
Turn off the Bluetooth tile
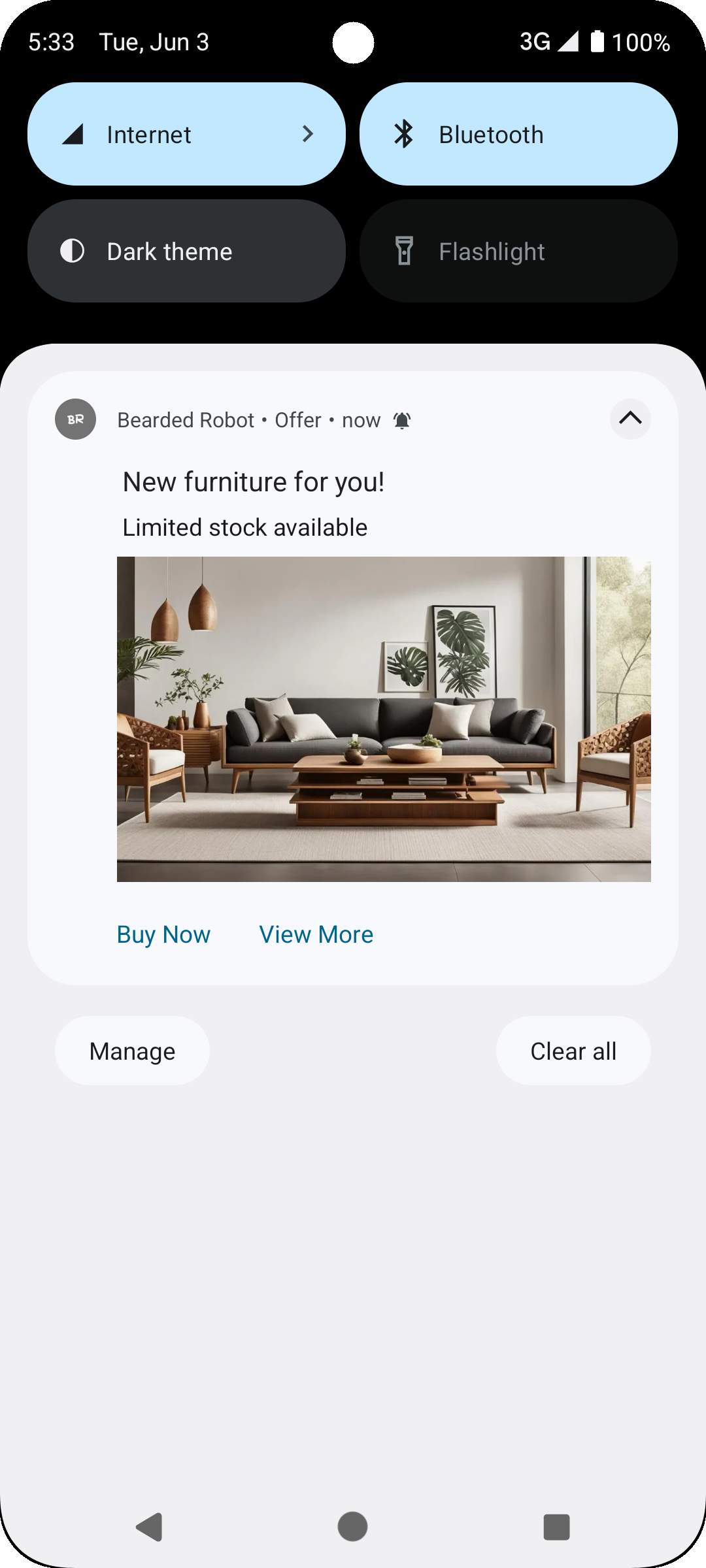[518, 134]
